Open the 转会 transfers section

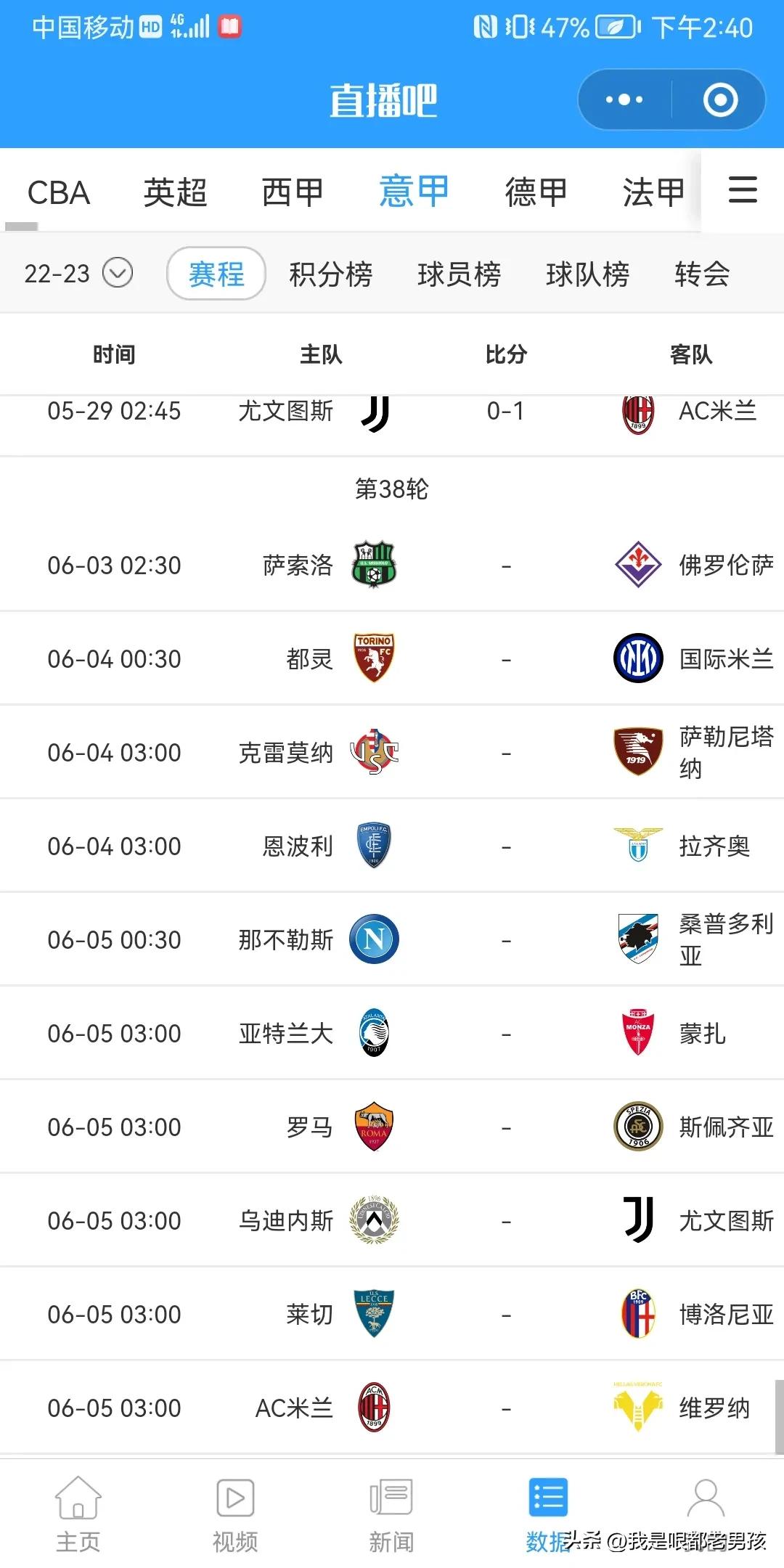click(701, 274)
